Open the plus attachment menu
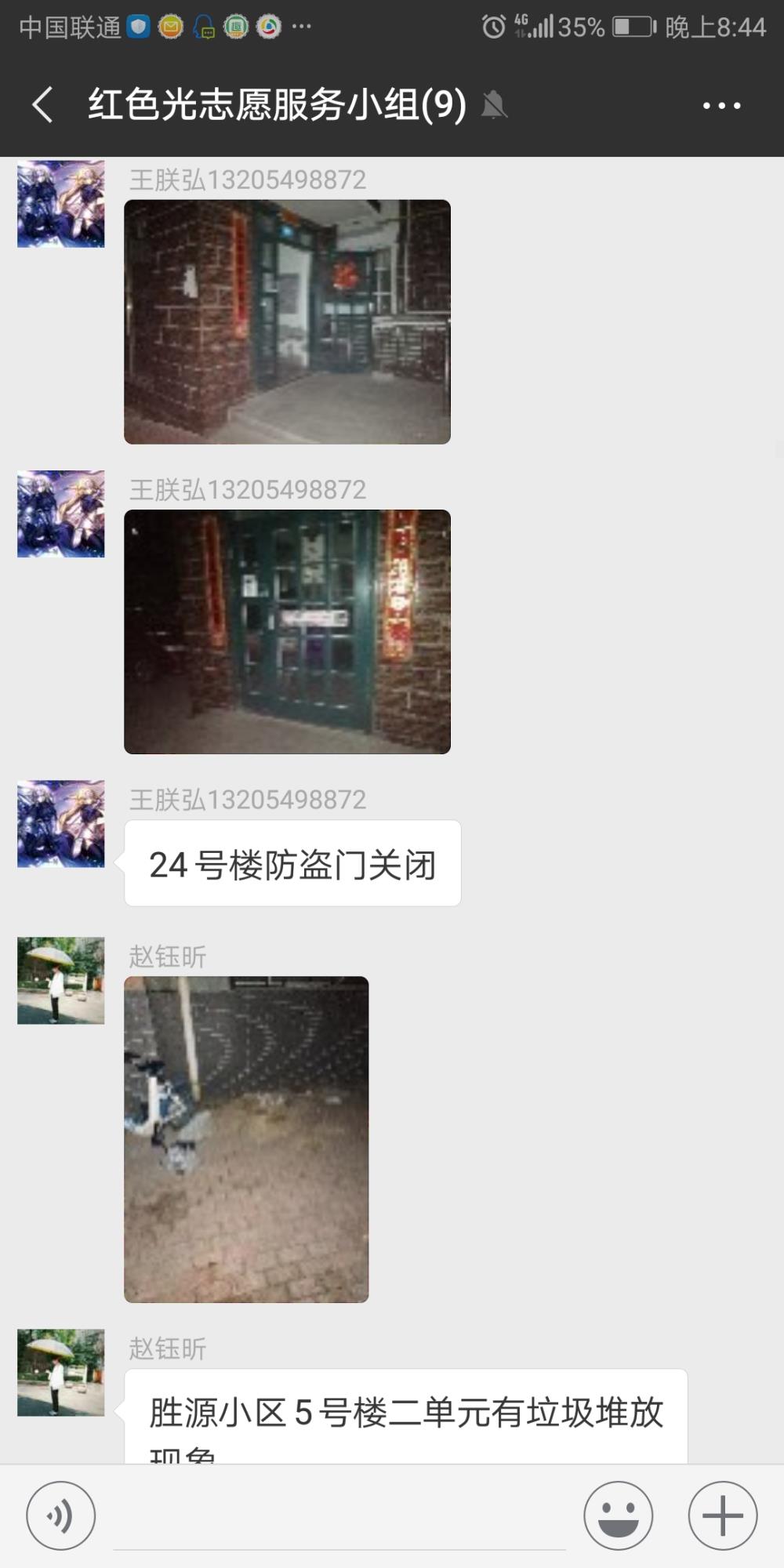 pos(723,1515)
